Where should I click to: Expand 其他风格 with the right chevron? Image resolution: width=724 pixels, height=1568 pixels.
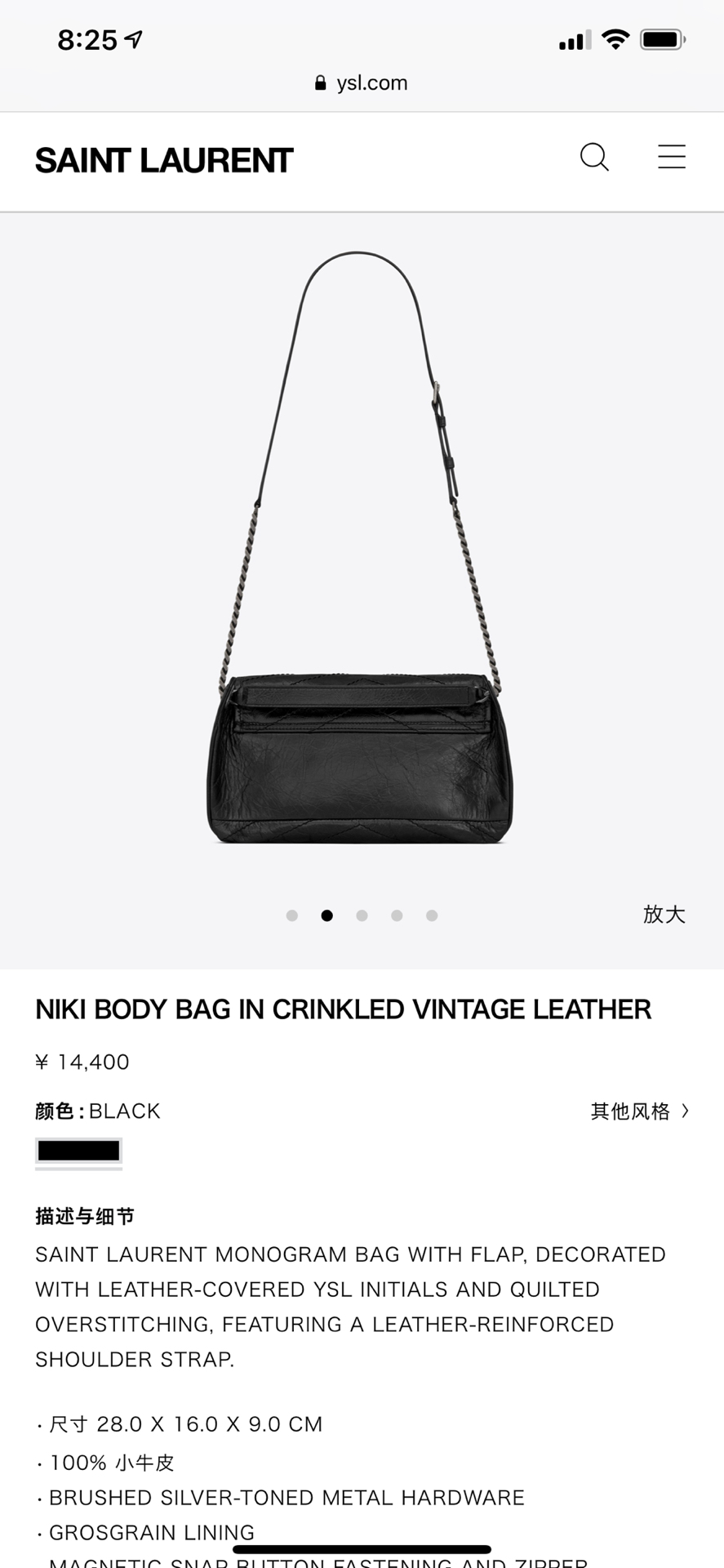tap(640, 1111)
